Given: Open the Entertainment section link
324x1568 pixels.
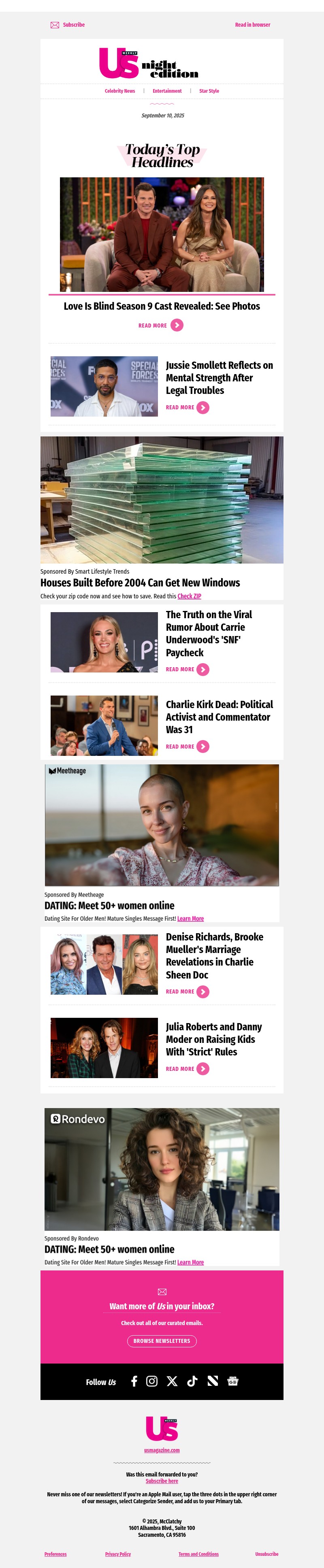Looking at the screenshot, I should pyautogui.click(x=167, y=91).
